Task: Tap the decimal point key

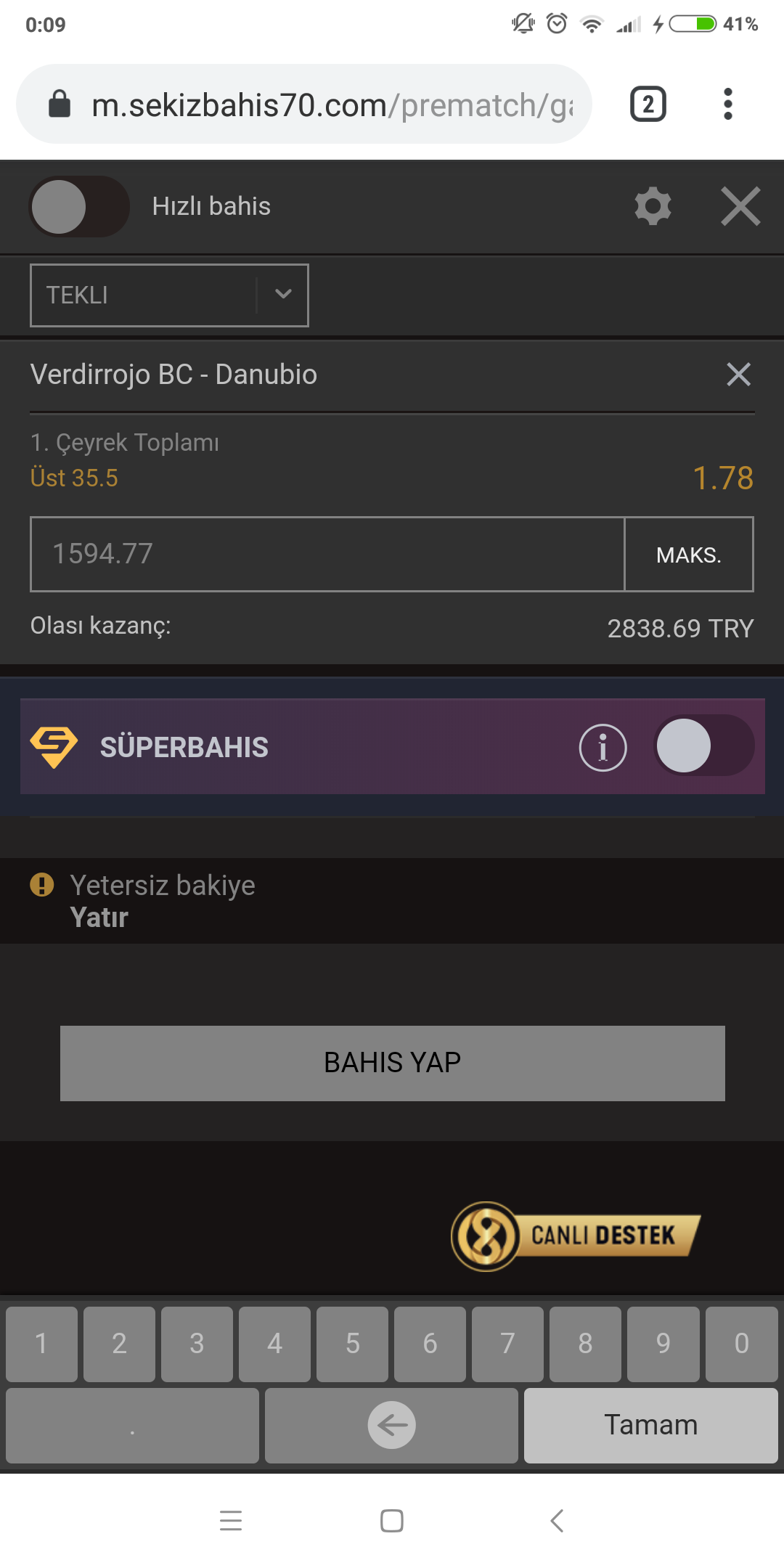Action: tap(132, 1425)
